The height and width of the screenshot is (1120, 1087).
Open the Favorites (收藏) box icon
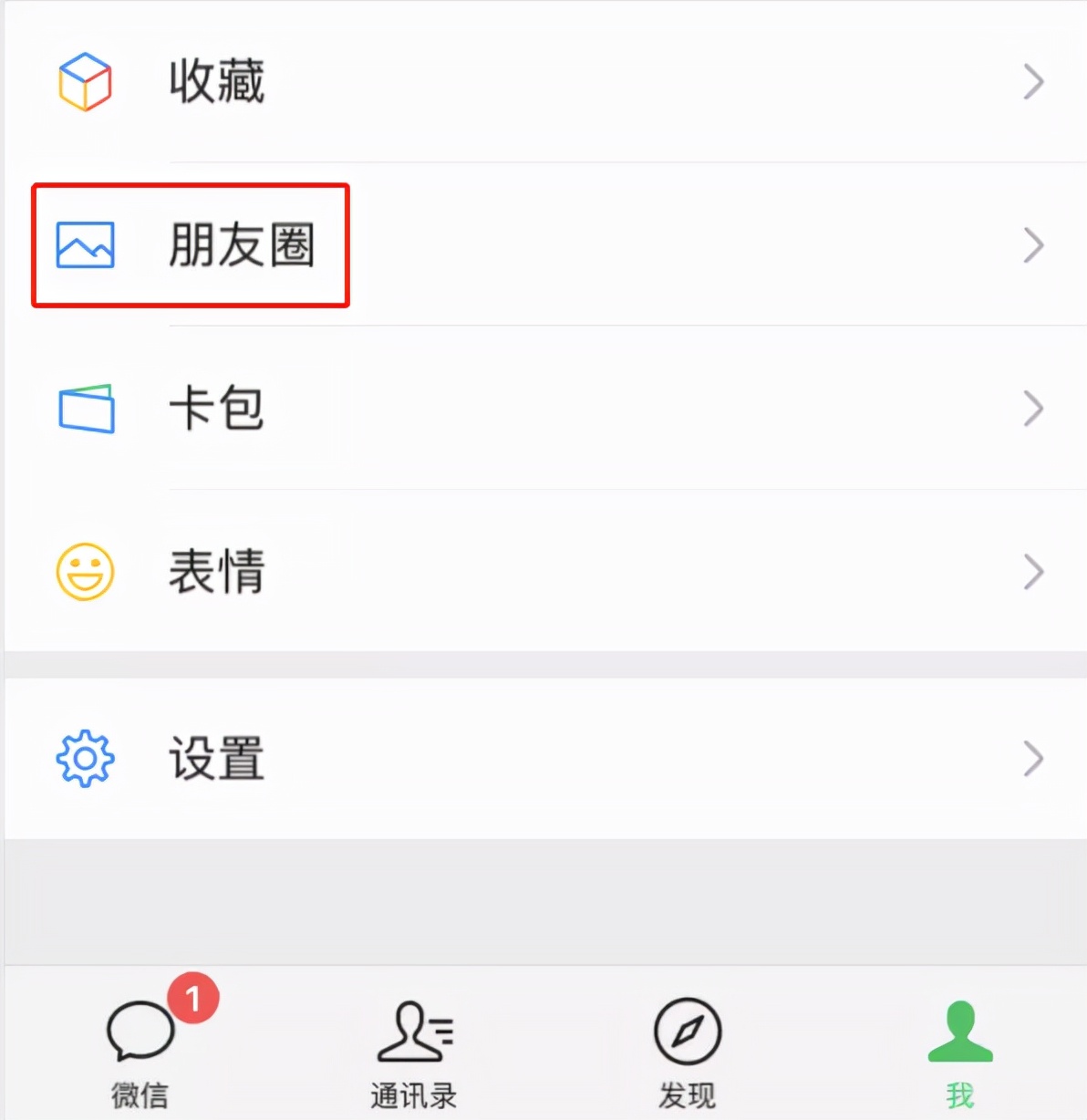[85, 82]
